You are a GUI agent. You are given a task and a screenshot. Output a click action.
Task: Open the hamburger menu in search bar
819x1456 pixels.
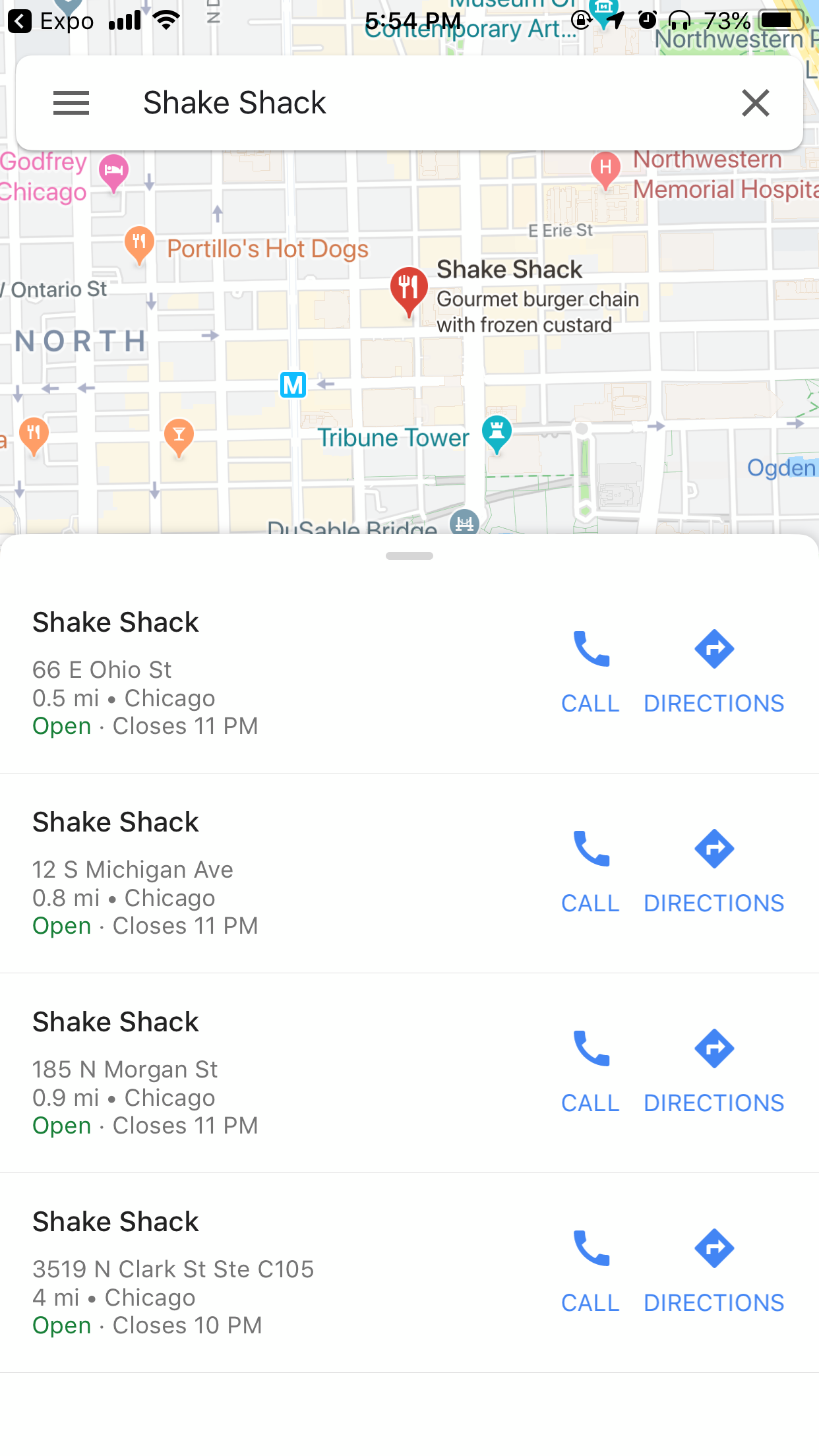click(71, 103)
